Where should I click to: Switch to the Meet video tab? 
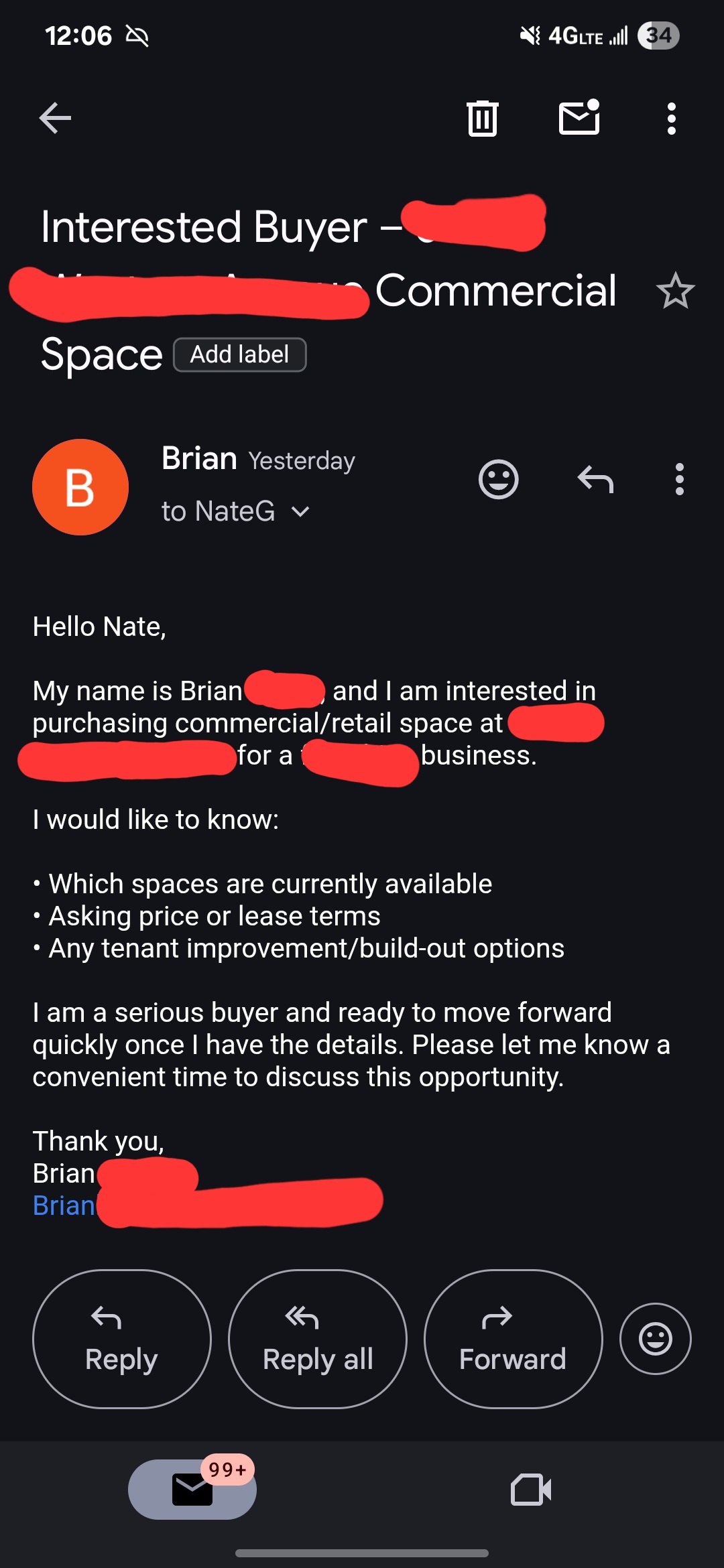[x=530, y=1489]
